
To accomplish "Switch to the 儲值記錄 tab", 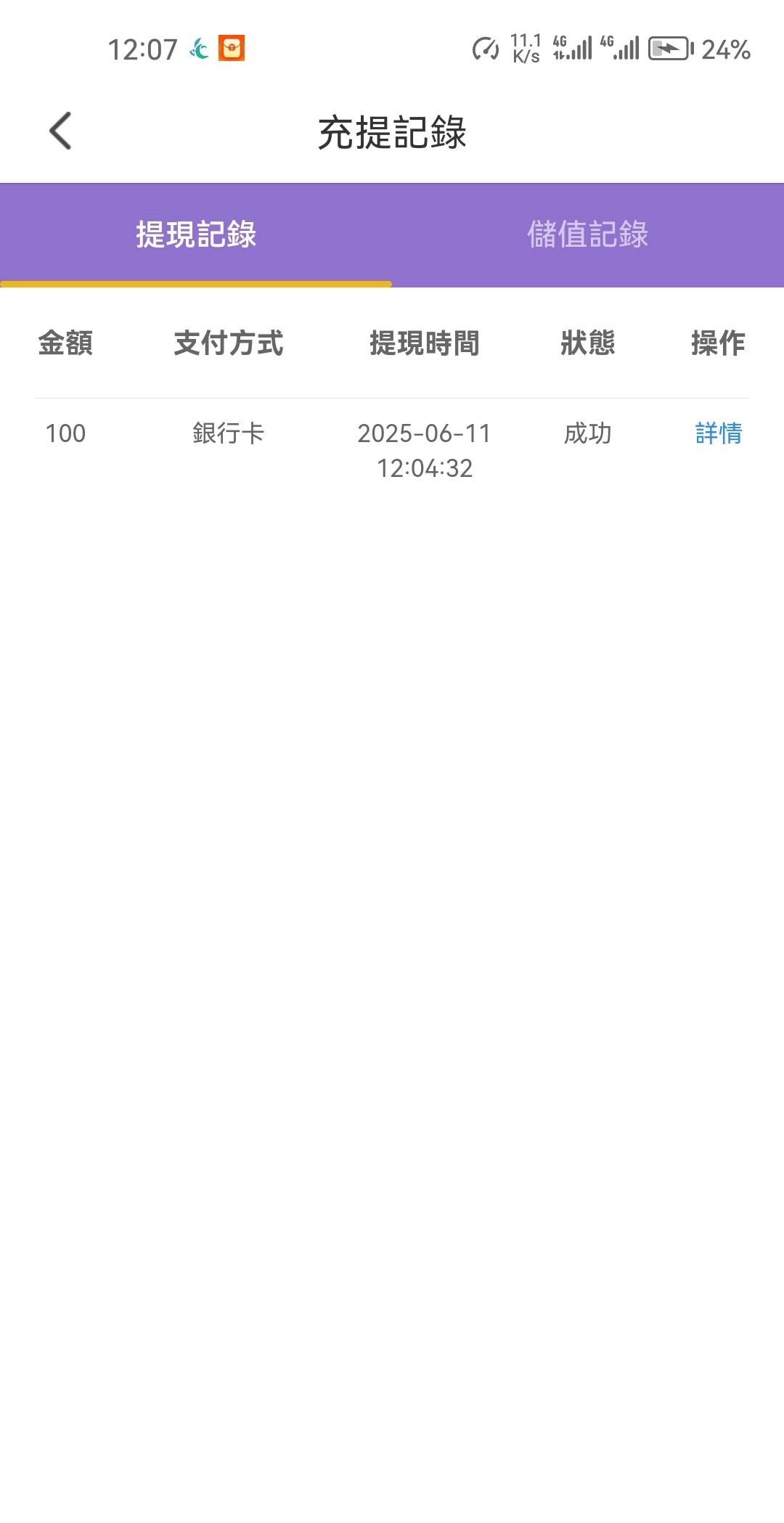I will pyautogui.click(x=588, y=234).
